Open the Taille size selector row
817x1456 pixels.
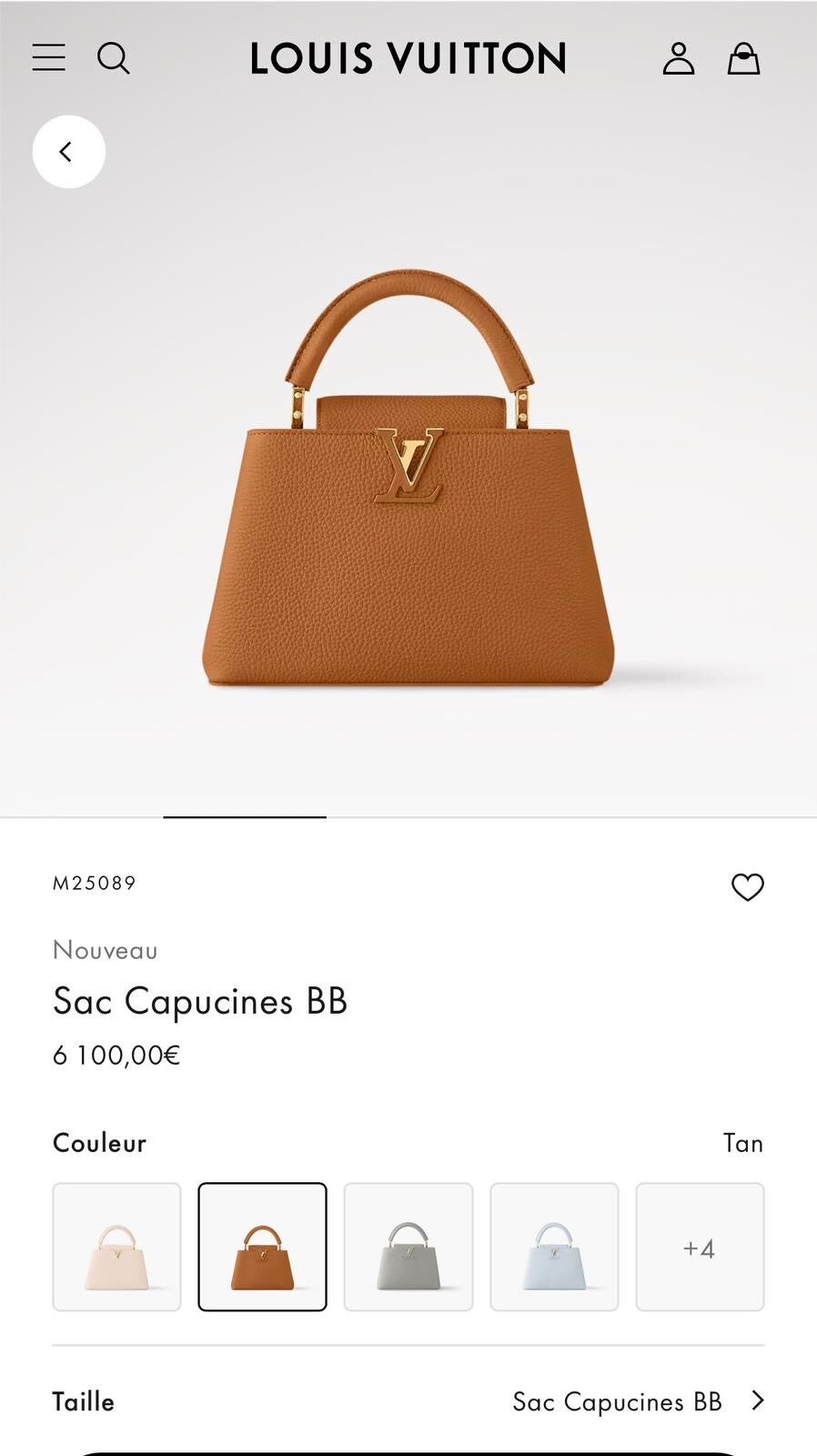tap(408, 1401)
